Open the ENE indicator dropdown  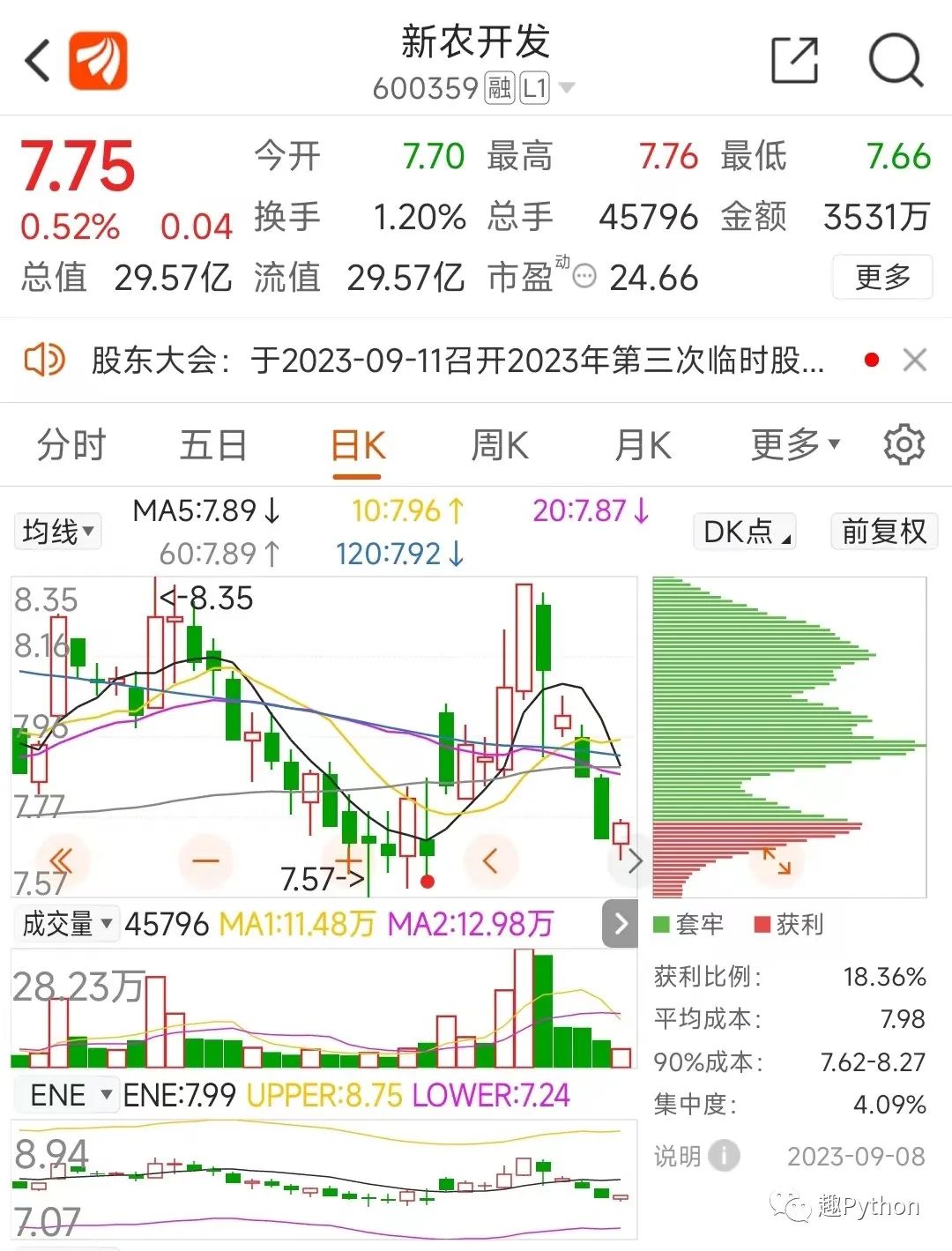pos(65,1095)
